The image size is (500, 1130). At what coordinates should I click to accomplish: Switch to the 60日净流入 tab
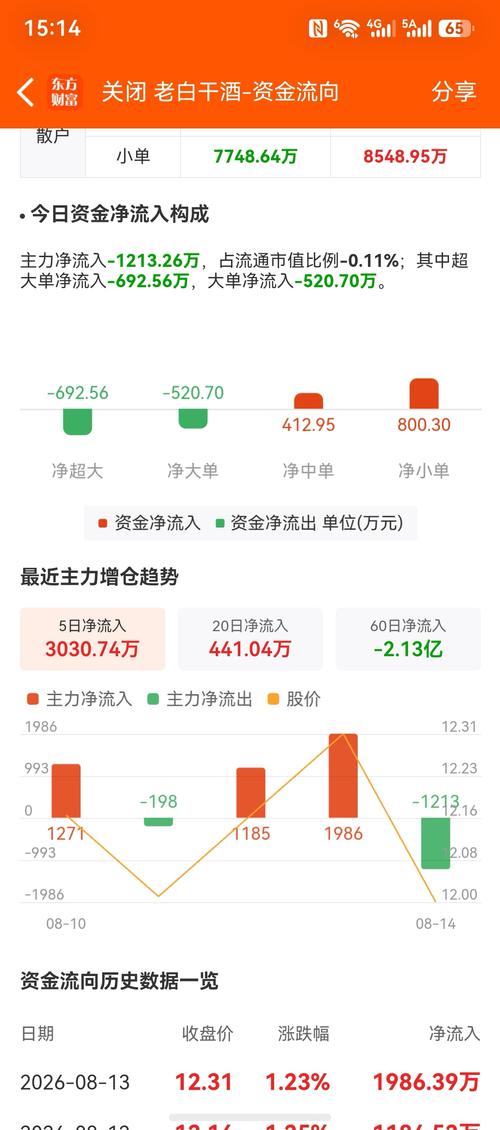tap(408, 639)
